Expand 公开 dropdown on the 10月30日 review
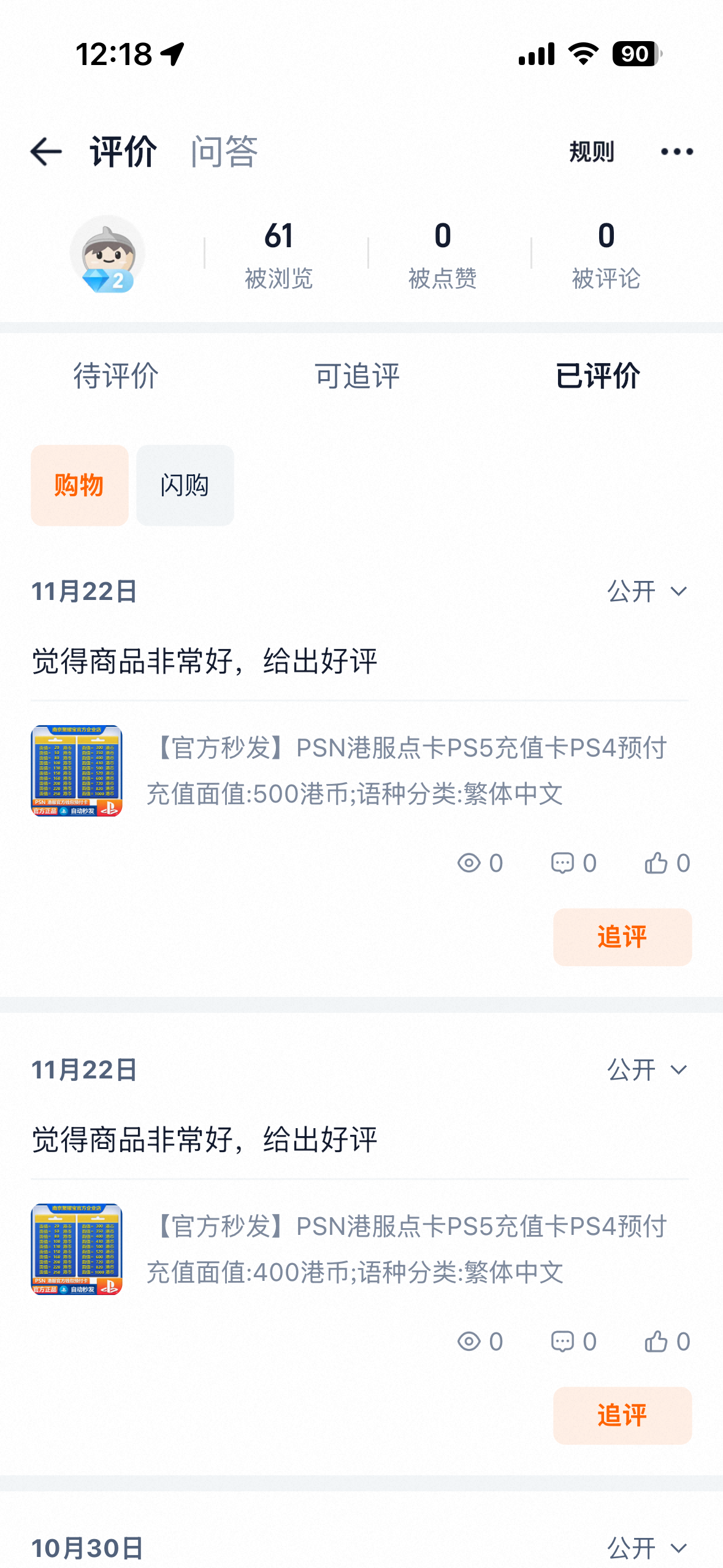723x1568 pixels. pos(647,1548)
